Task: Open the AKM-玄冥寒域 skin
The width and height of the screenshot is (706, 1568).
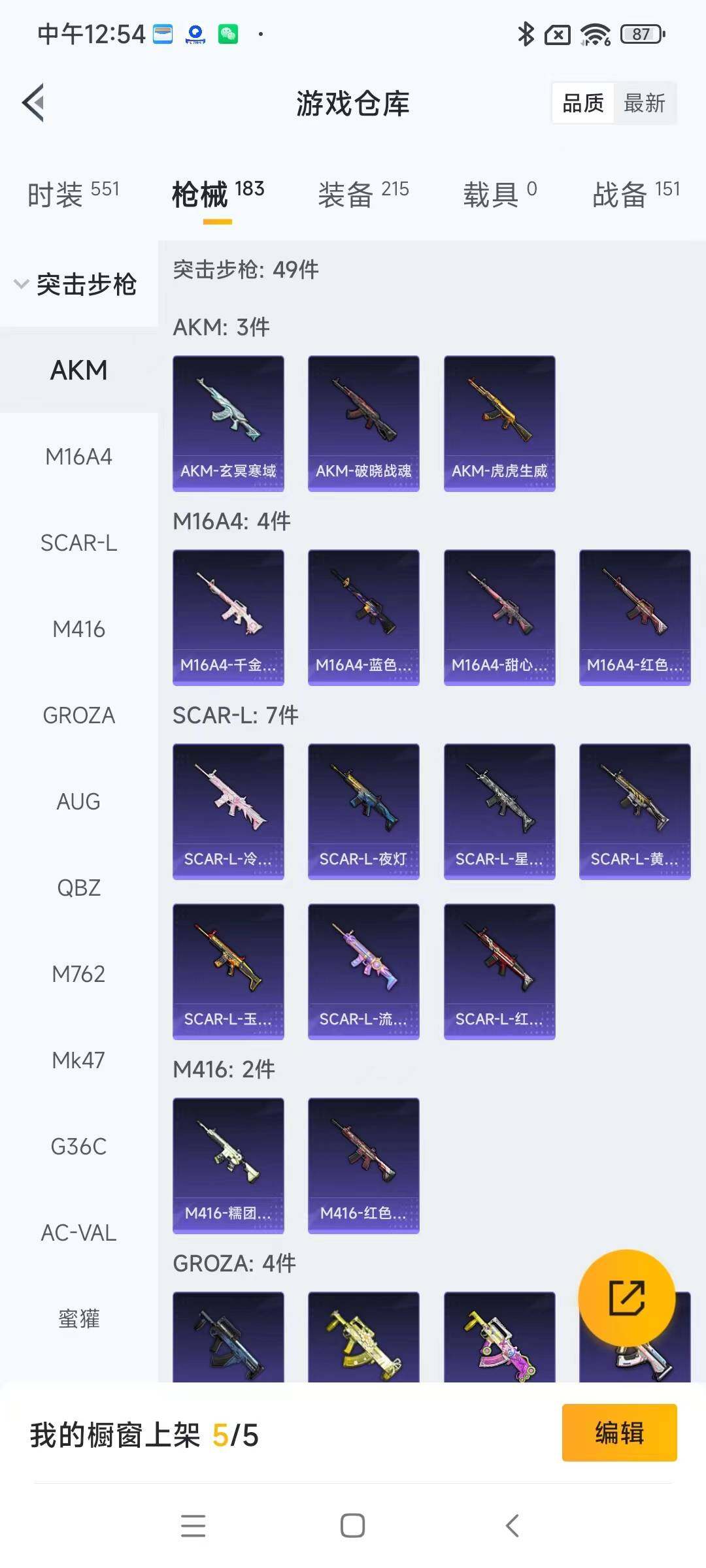Action: (x=228, y=423)
